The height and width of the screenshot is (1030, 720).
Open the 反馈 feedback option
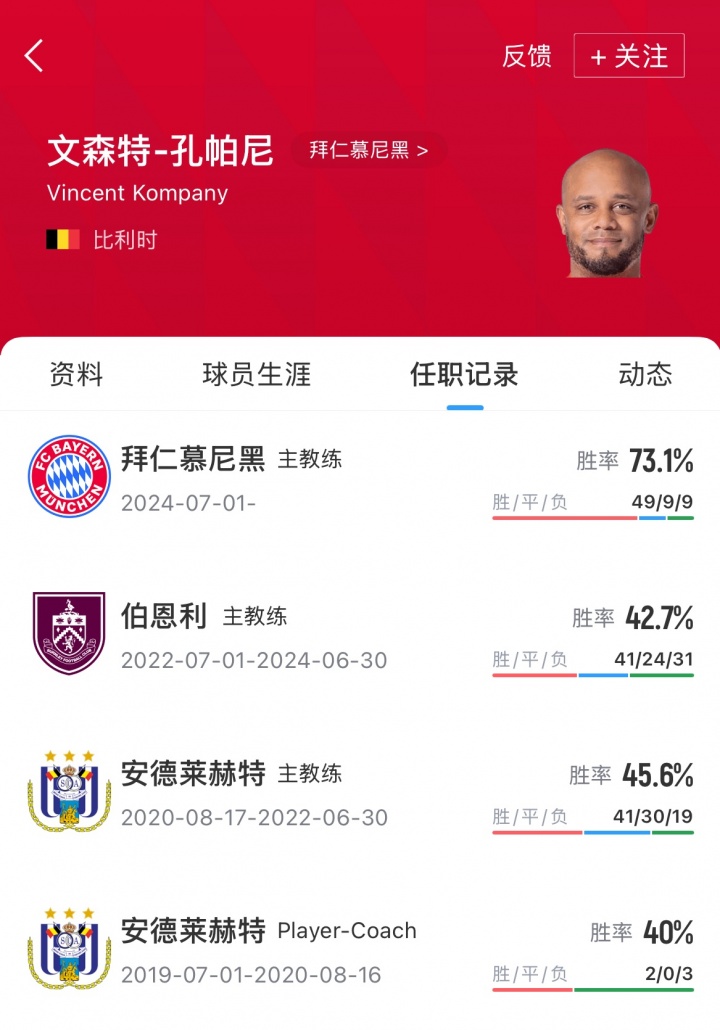(x=526, y=56)
